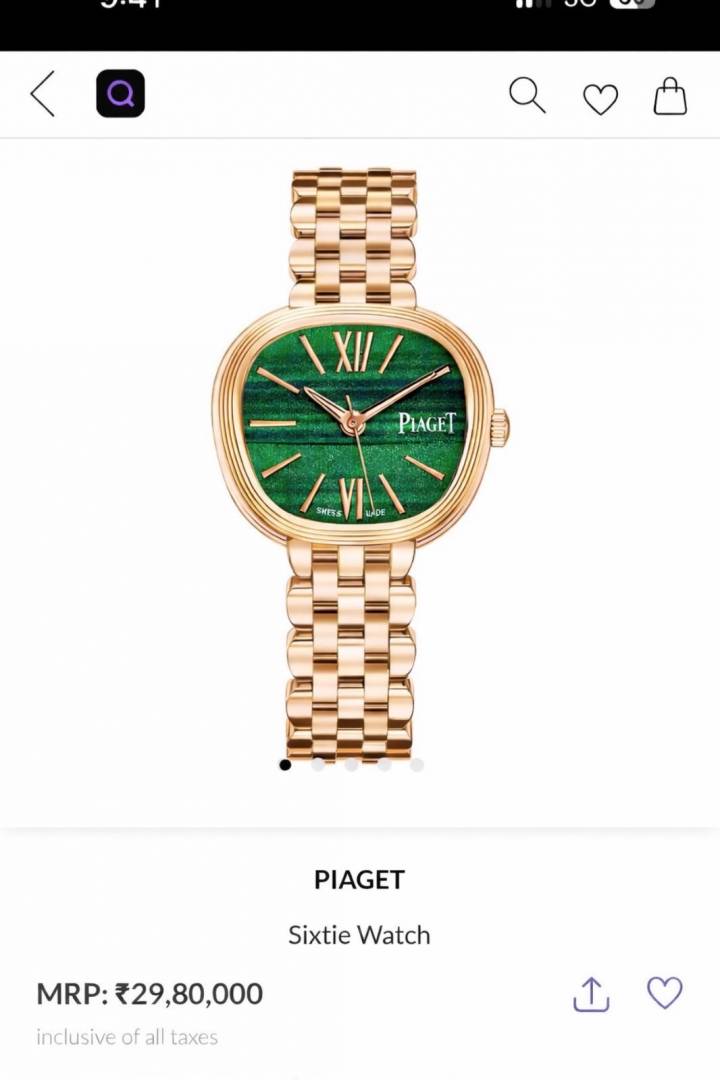Open the wishlist heart in top bar

click(x=600, y=98)
